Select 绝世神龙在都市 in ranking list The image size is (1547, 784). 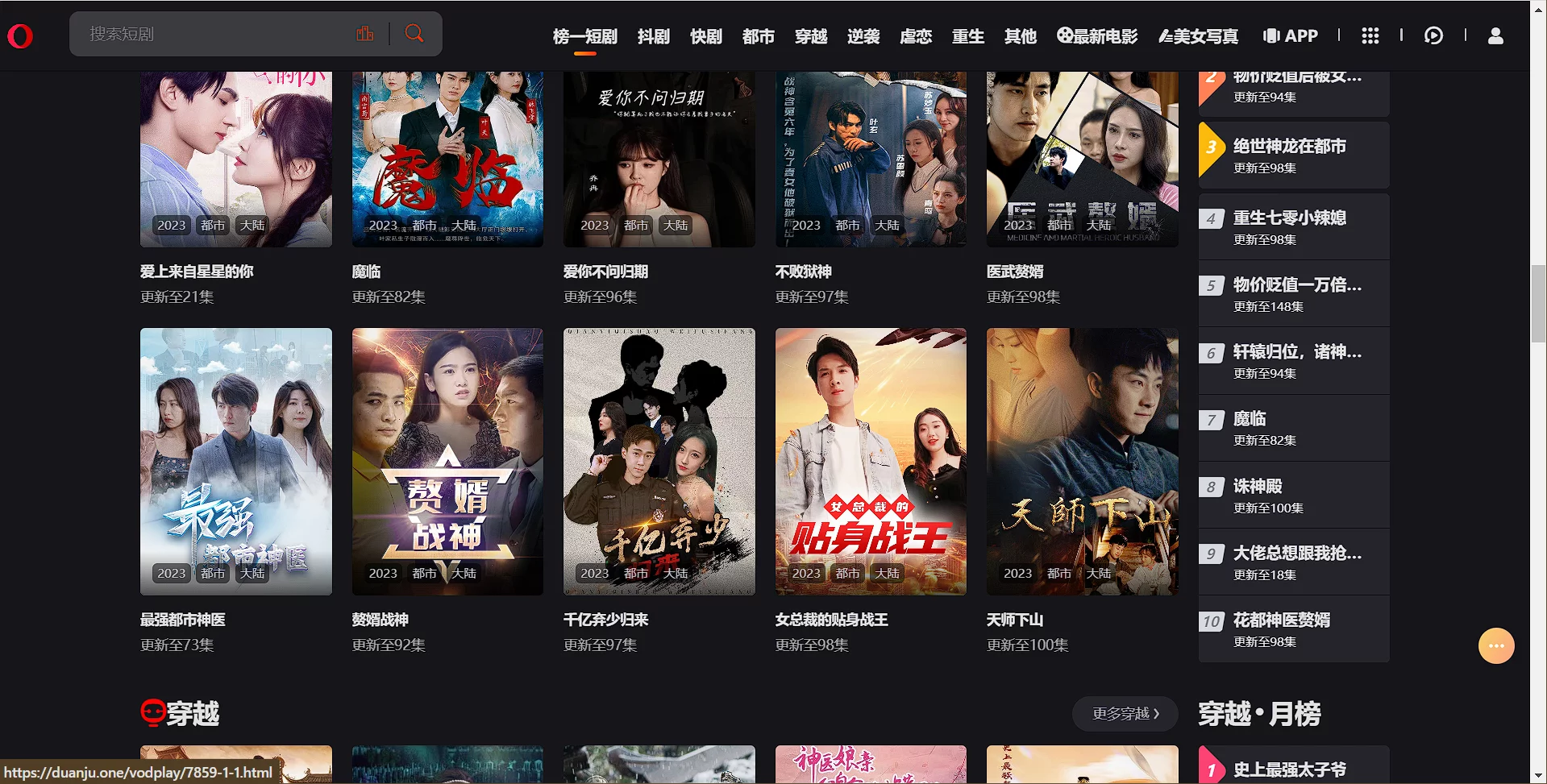click(1289, 147)
